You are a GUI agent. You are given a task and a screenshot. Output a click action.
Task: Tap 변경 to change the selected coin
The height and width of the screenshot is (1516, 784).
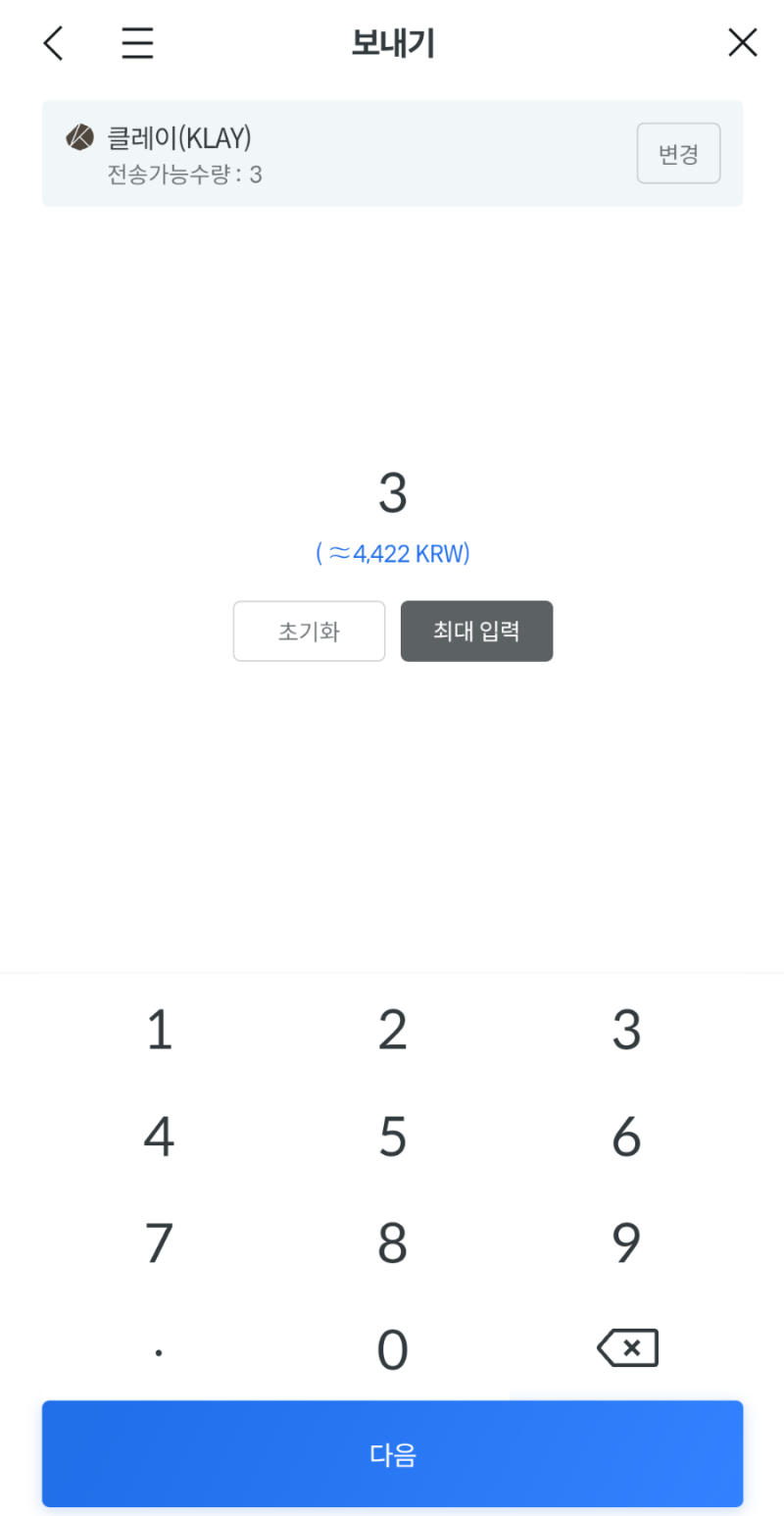point(678,153)
